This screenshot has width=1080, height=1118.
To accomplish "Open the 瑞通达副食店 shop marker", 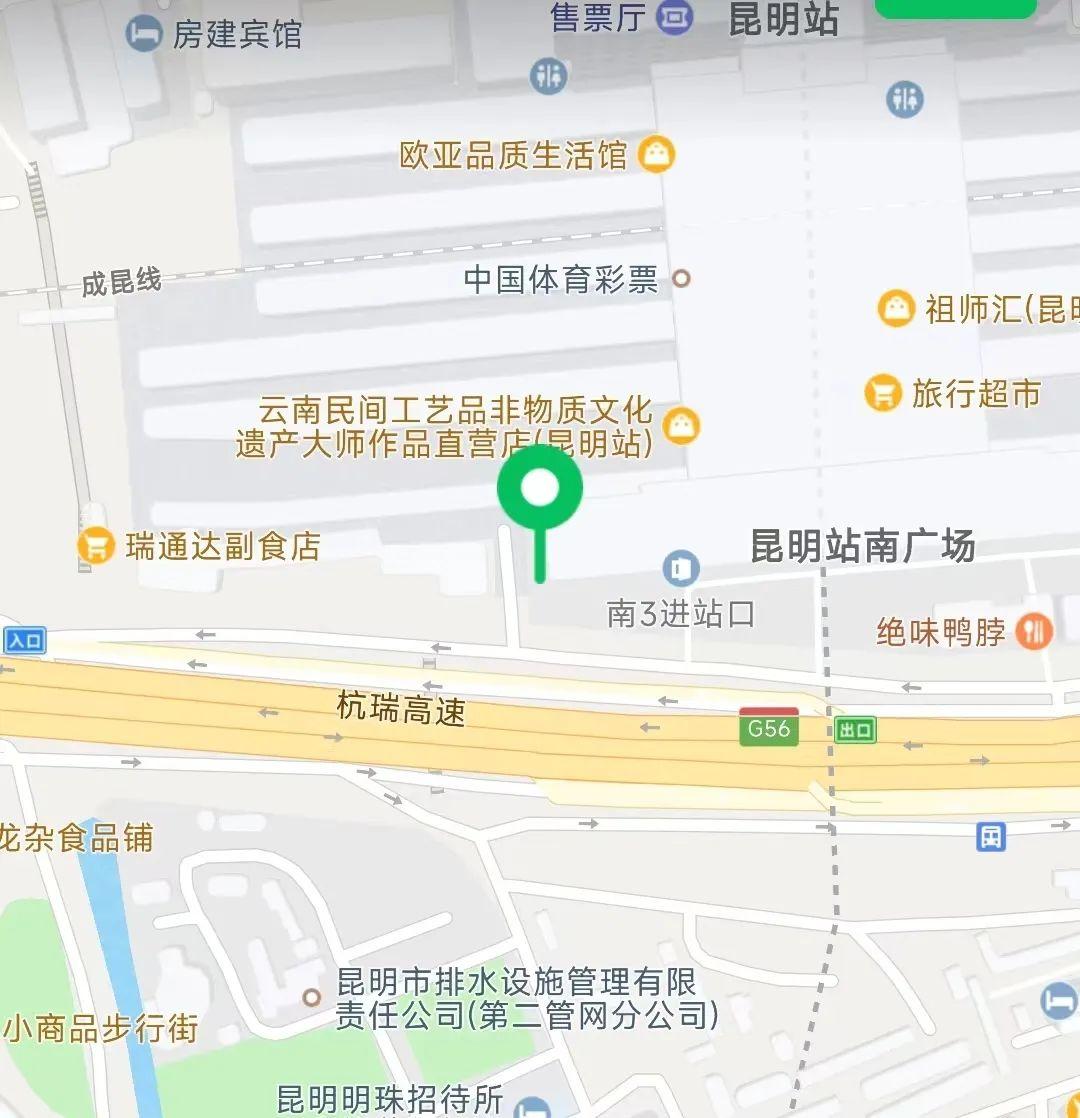I will [96, 546].
